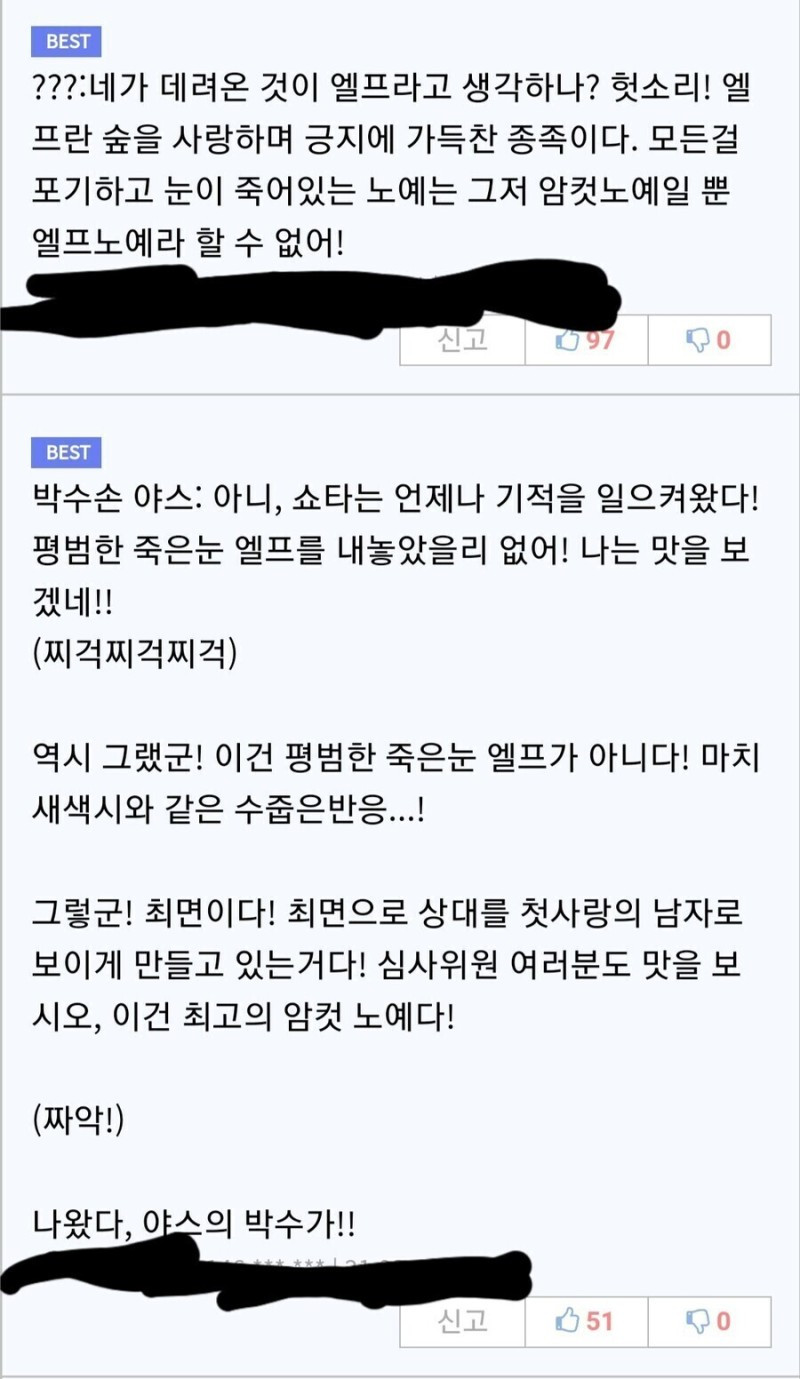Tap 신고 on the comment with 51 likes

(x=462, y=1321)
